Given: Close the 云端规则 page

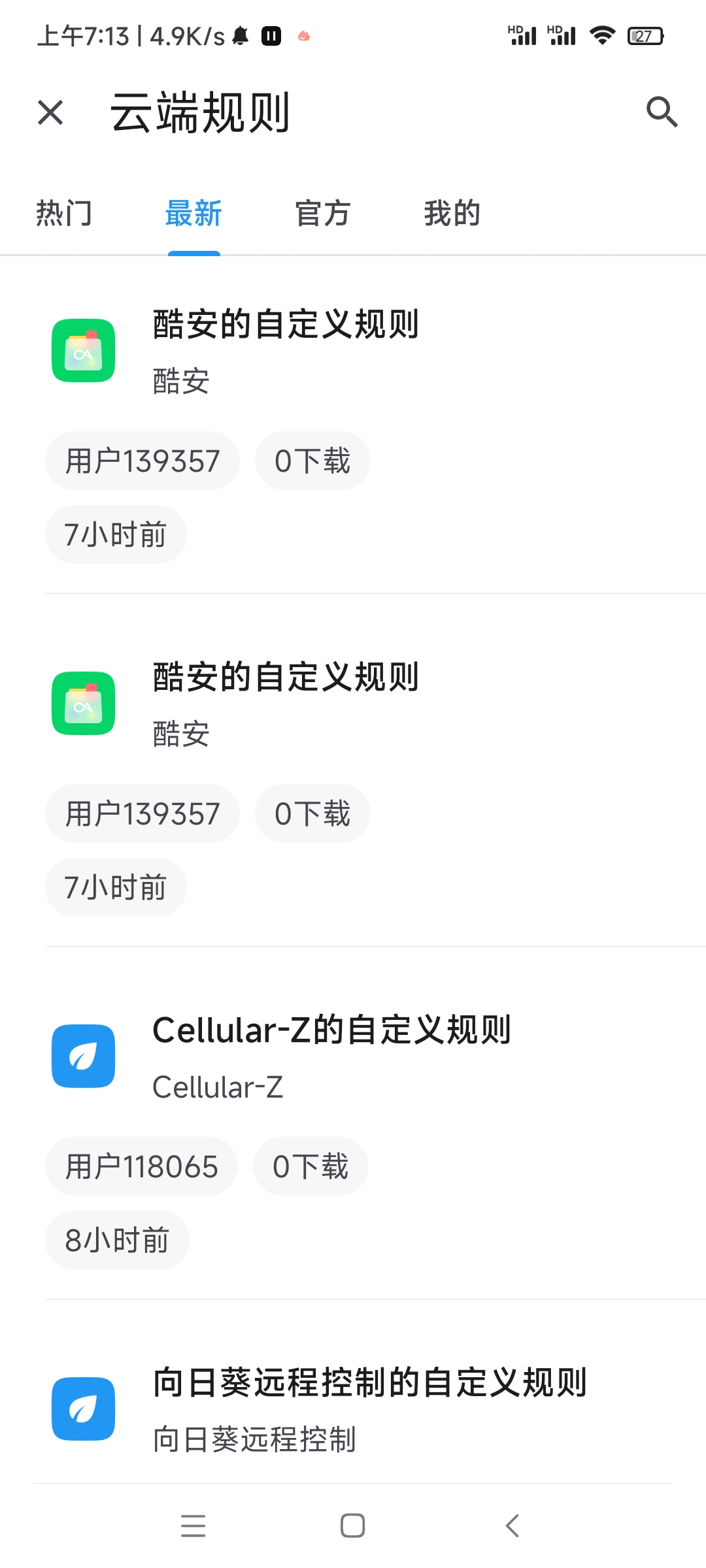Looking at the screenshot, I should (50, 112).
